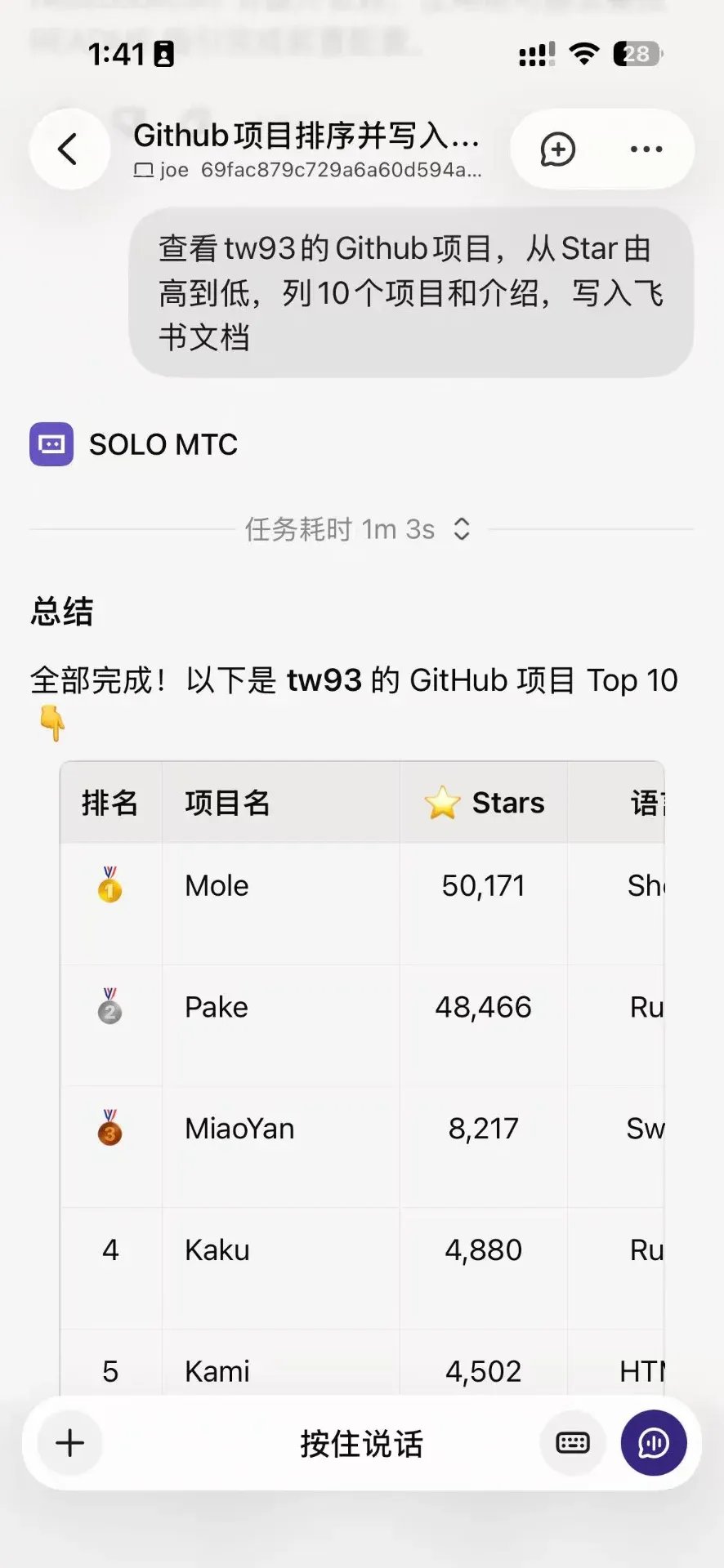Hold the 按住说话 voice input button
This screenshot has height=1568, width=724.
pyautogui.click(x=362, y=1443)
